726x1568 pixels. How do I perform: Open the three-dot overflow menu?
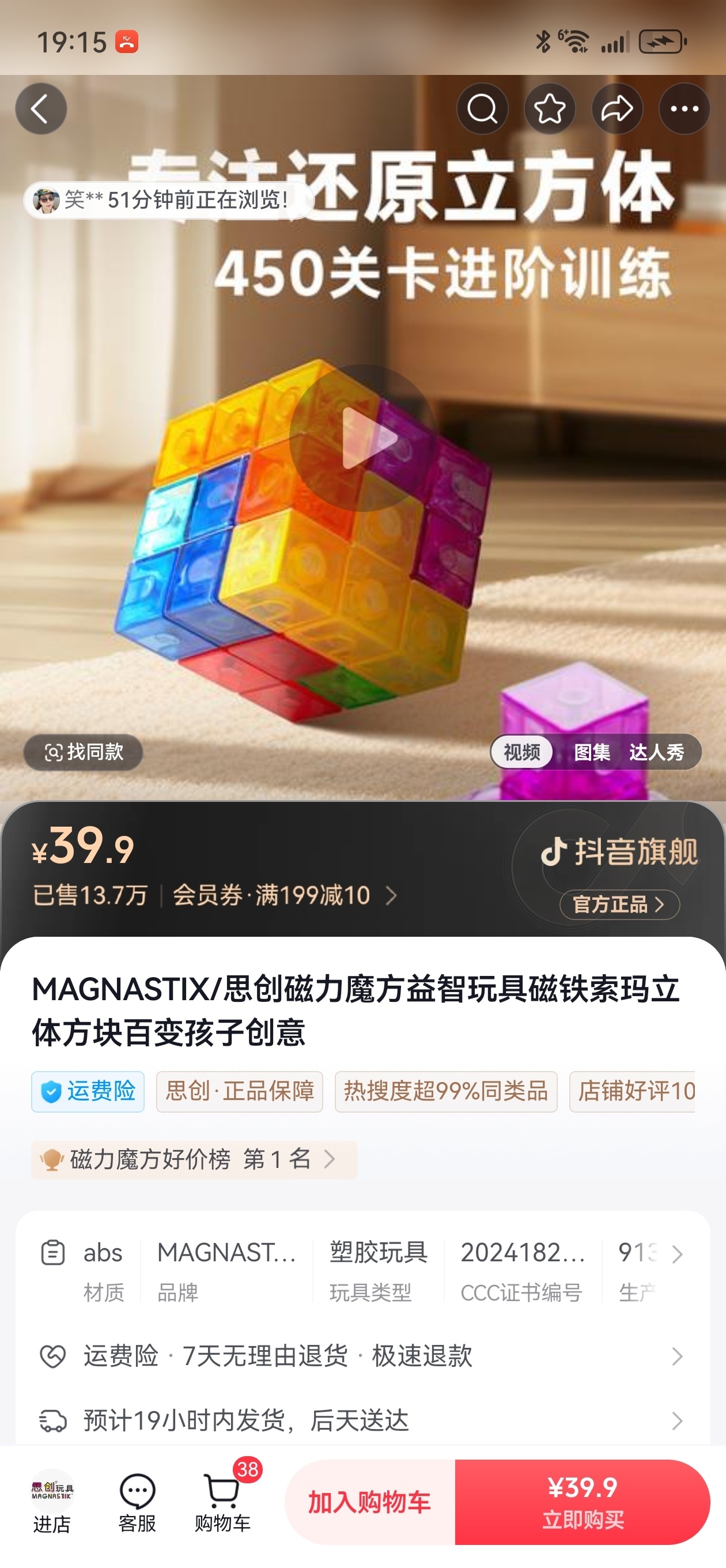point(684,109)
